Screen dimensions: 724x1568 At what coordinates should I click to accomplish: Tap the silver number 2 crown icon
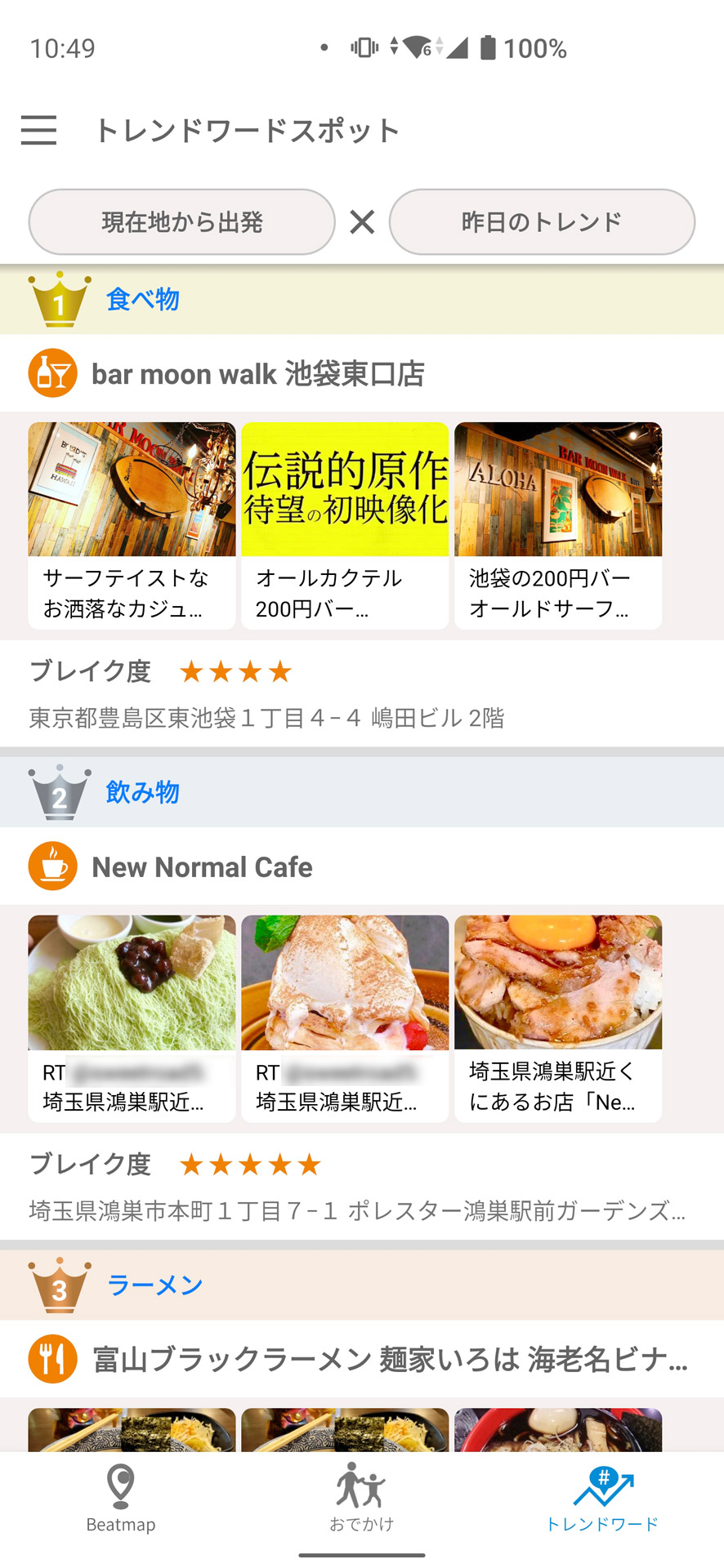pos(58,791)
